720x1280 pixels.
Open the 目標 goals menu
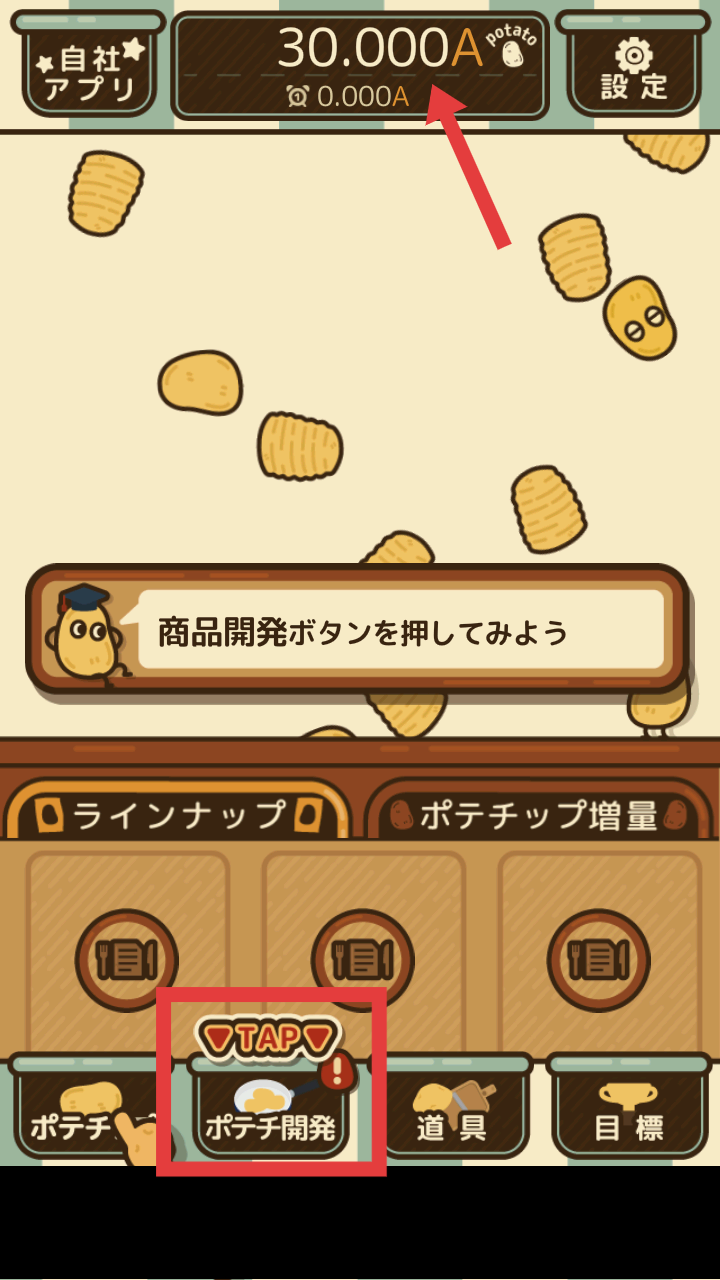coord(629,1108)
